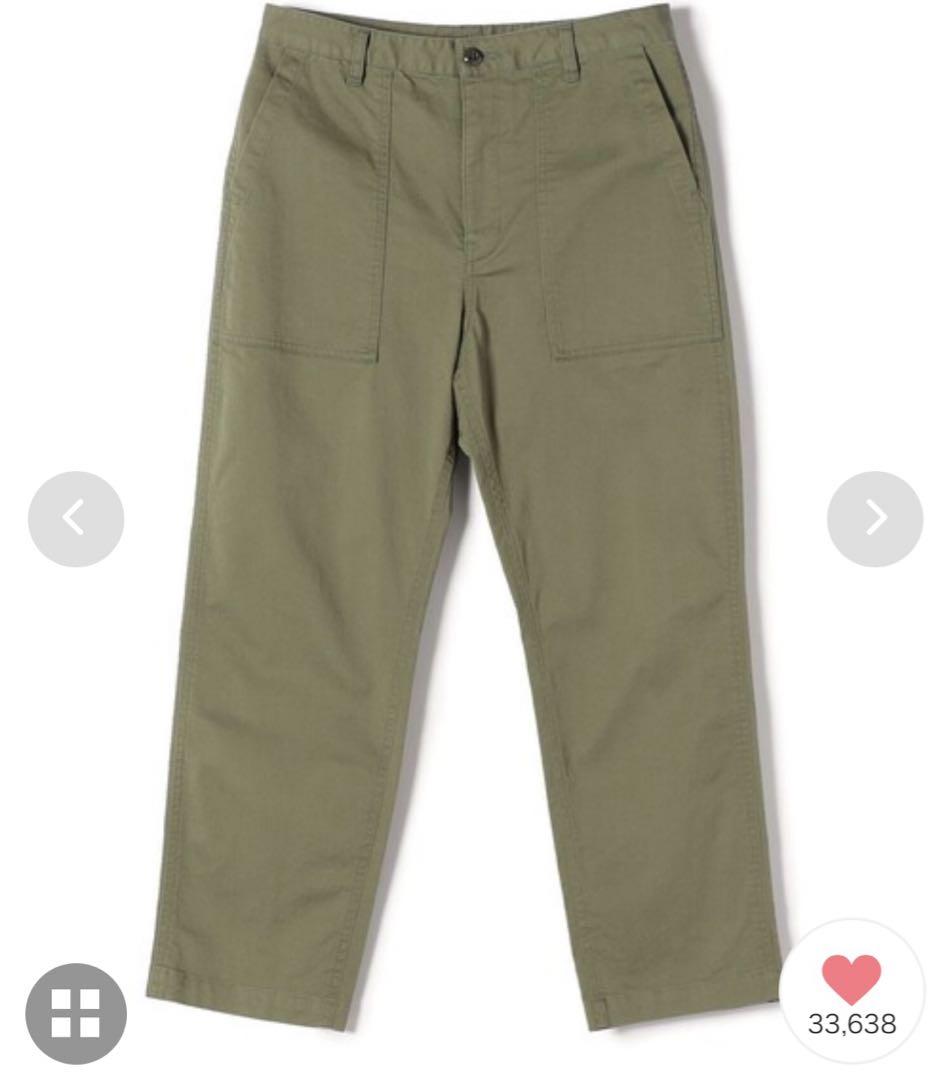Like this item with the heart
Screen dimensions: 952x1080
pos(852,979)
